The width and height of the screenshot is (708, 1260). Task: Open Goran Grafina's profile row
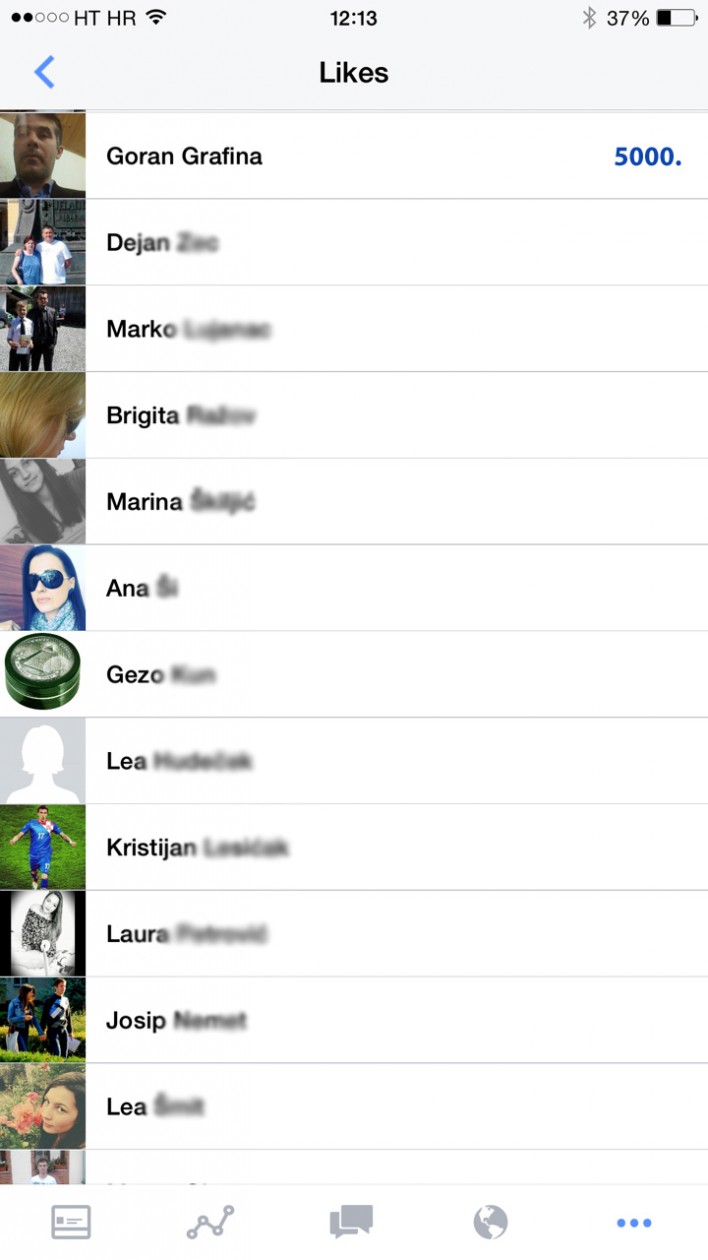354,155
